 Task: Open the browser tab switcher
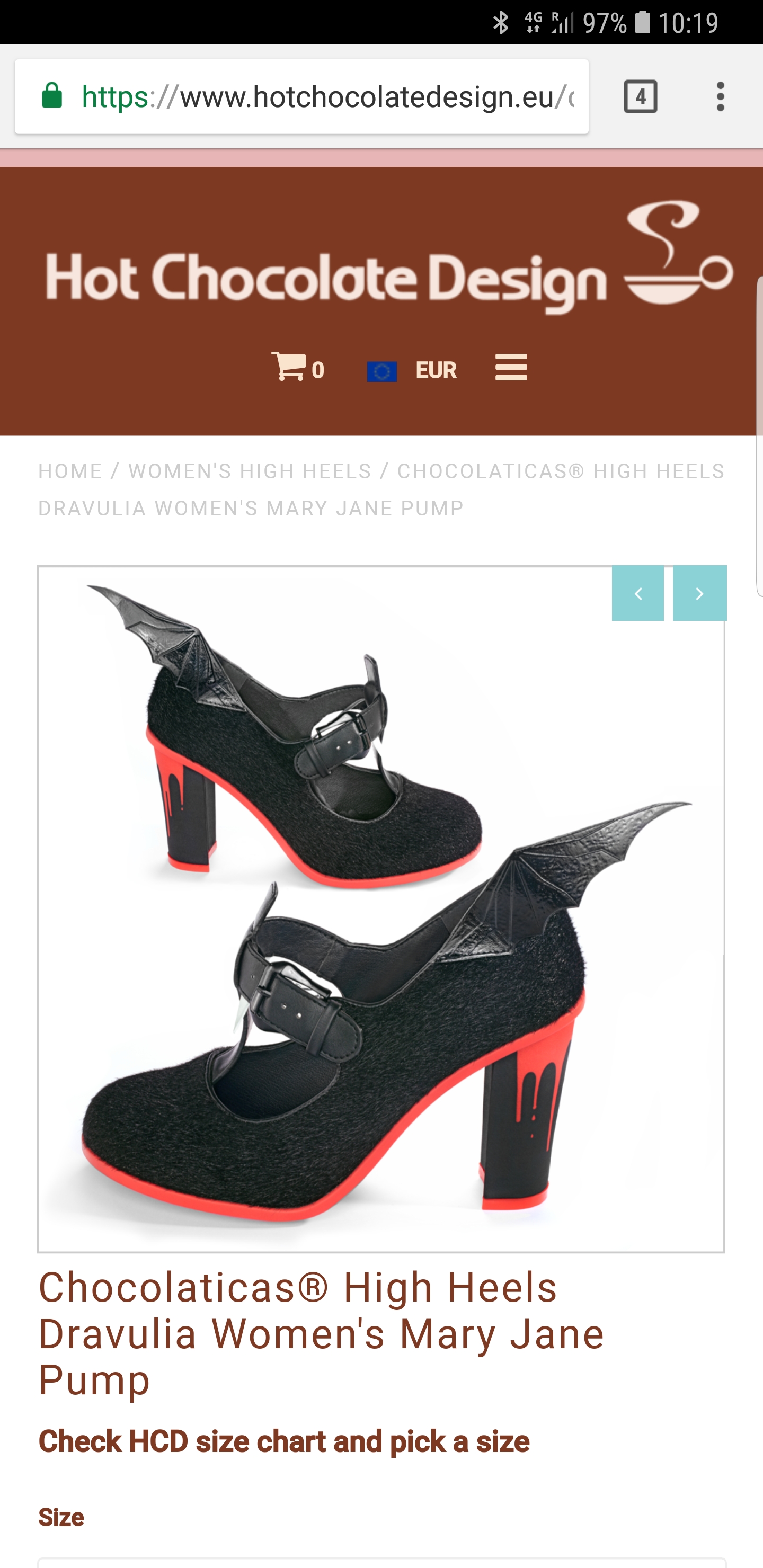640,96
